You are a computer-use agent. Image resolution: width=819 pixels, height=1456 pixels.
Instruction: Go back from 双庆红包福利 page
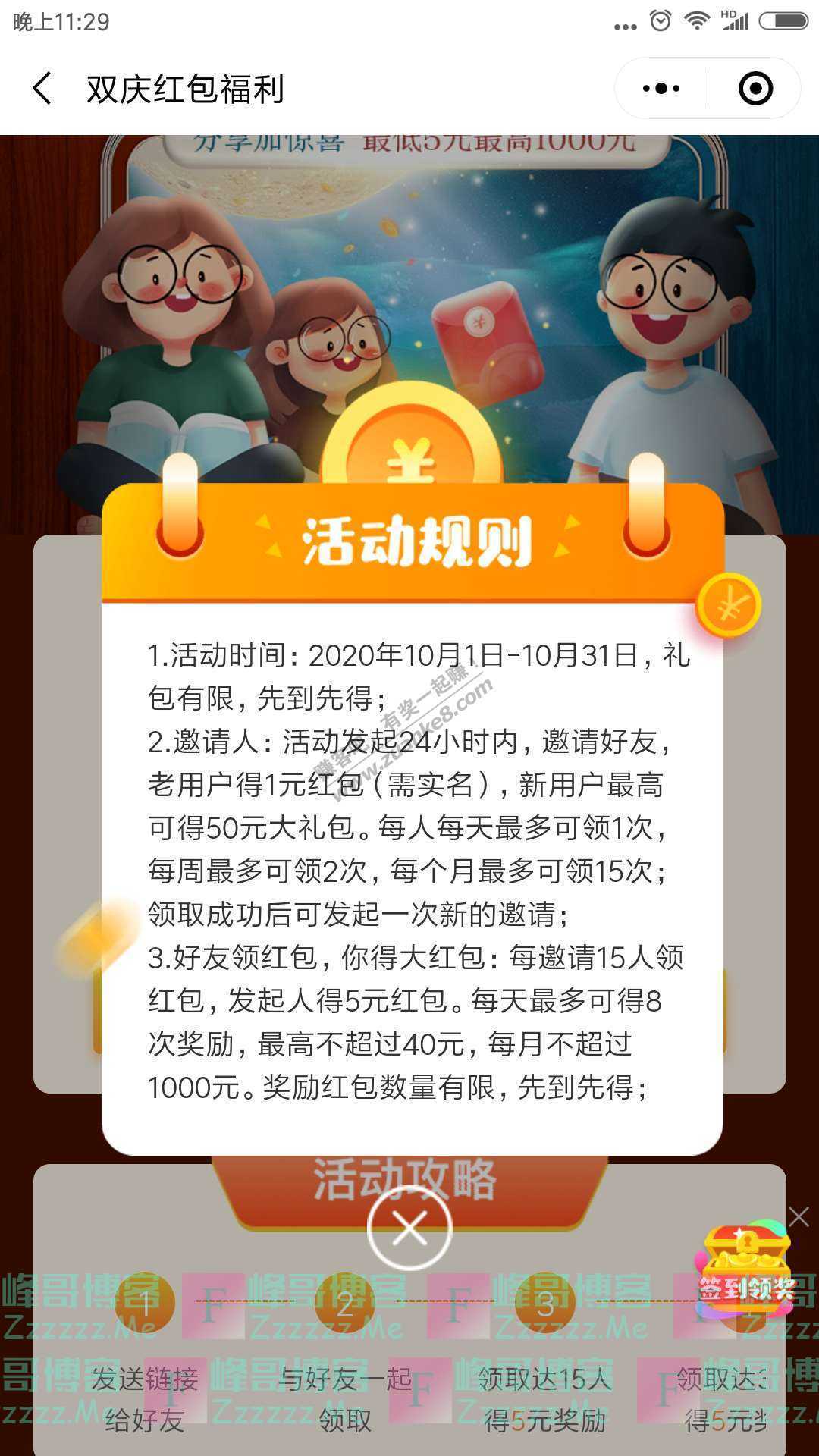42,89
